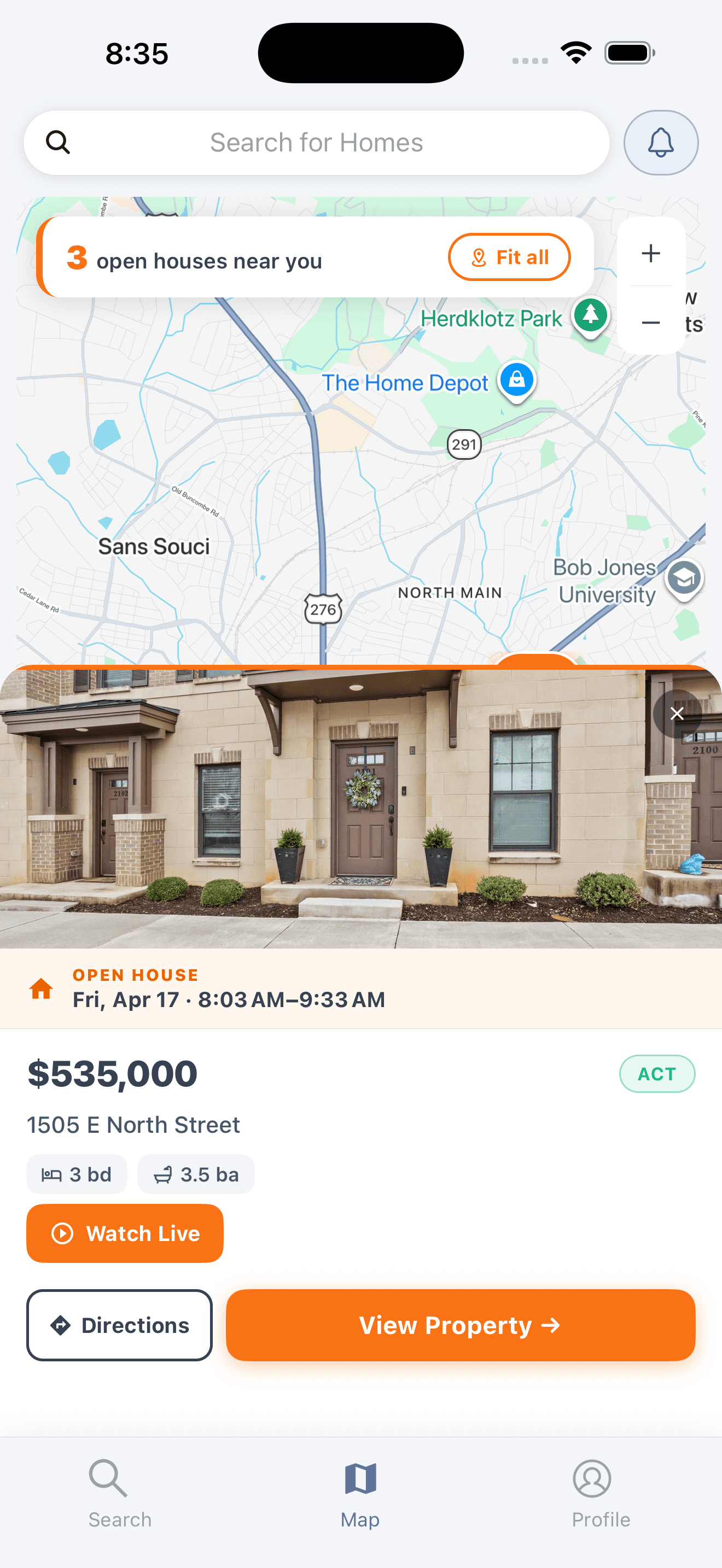Open the notification bell
This screenshot has height=1568, width=722.
[661, 143]
